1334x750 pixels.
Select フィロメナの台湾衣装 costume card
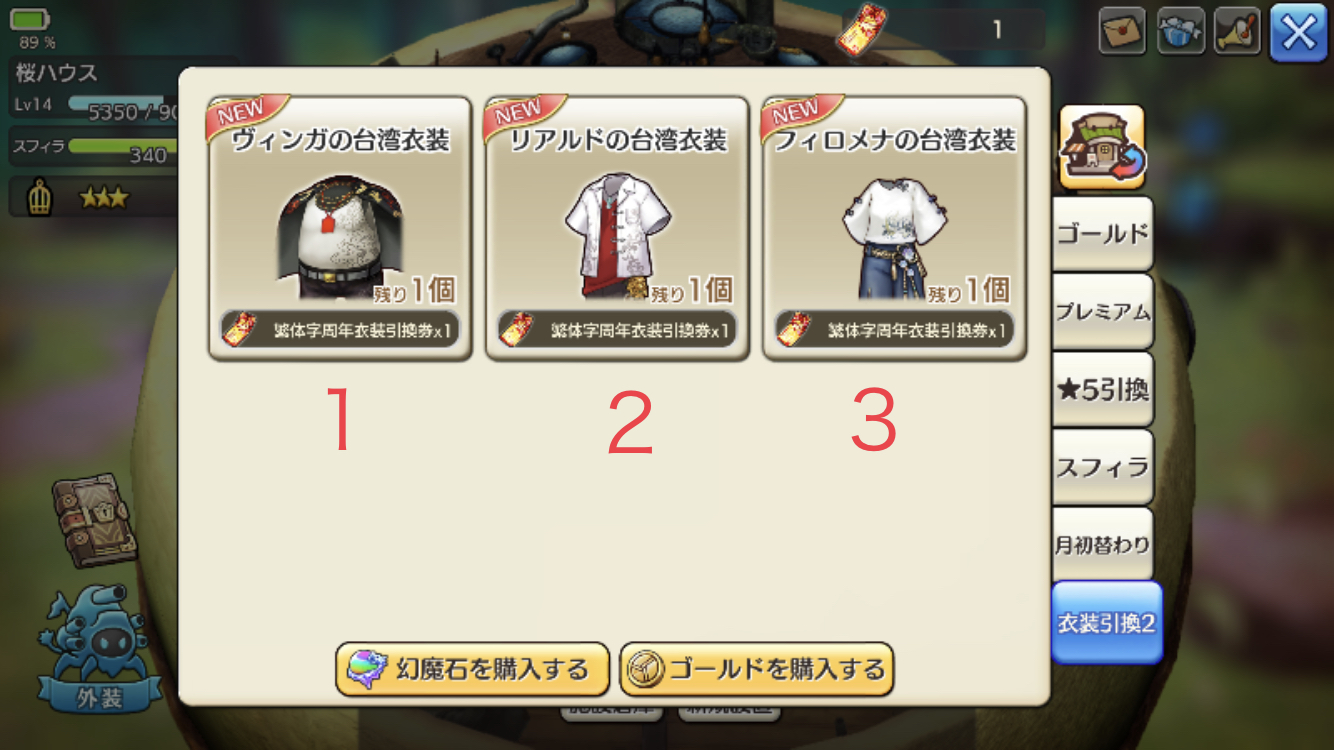click(894, 228)
